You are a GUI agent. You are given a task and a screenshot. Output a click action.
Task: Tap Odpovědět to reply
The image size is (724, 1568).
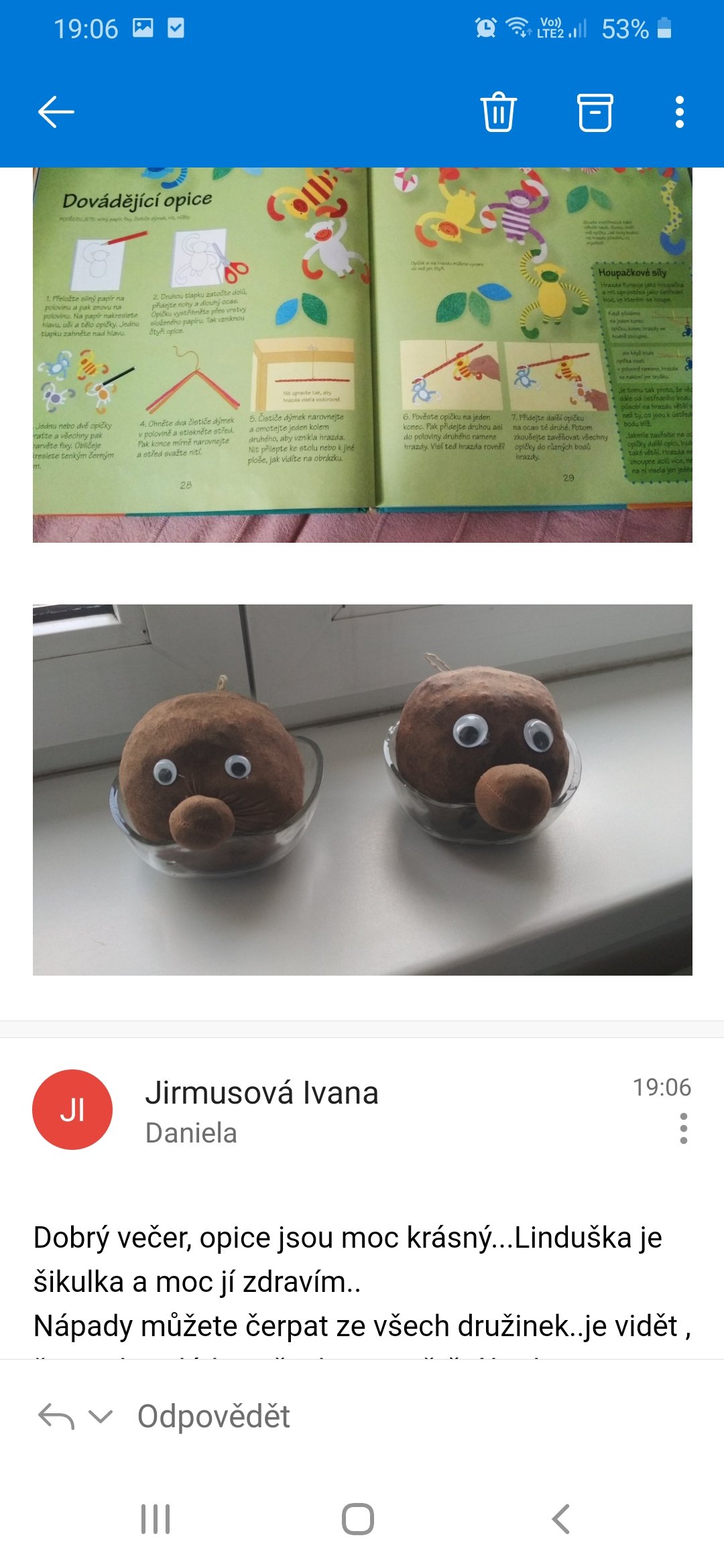213,1417
